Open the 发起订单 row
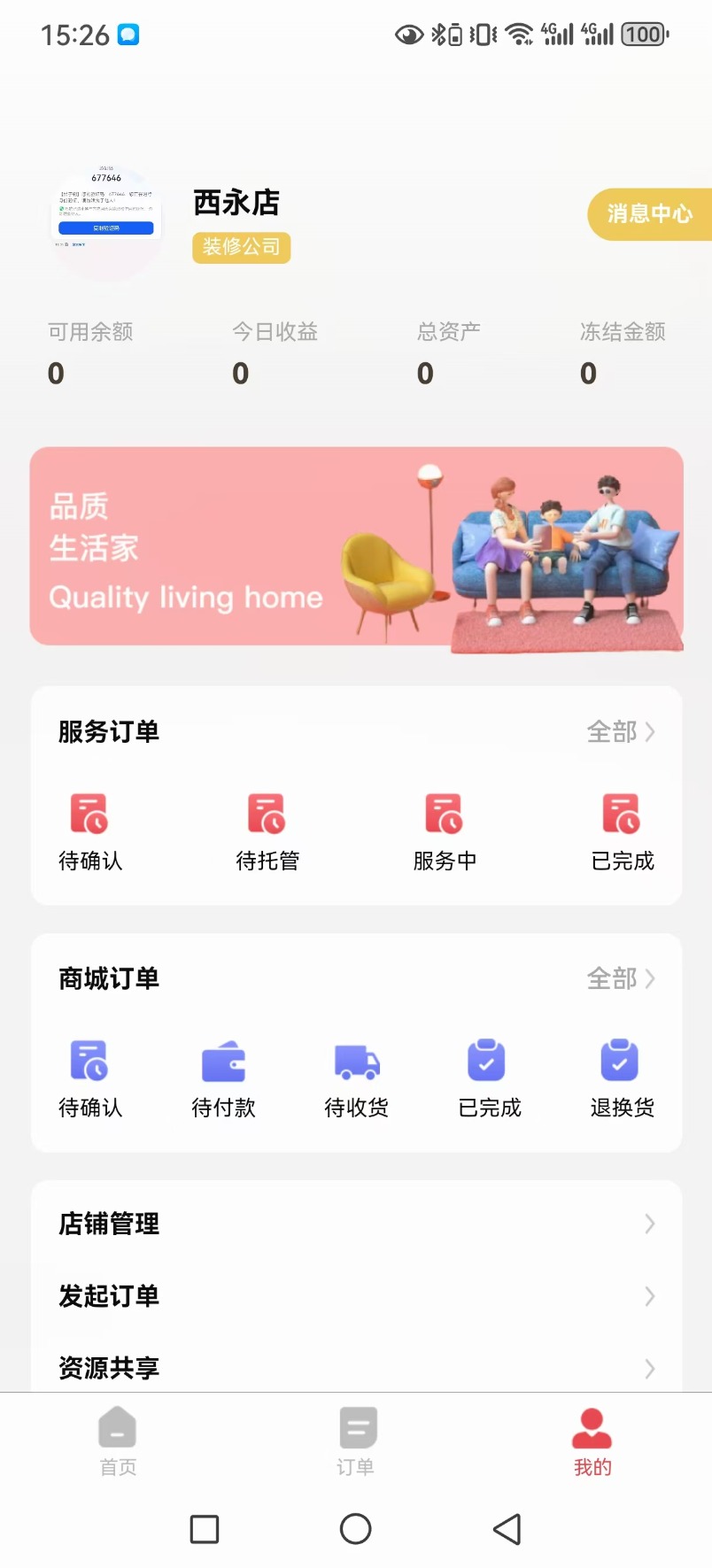 point(356,1296)
